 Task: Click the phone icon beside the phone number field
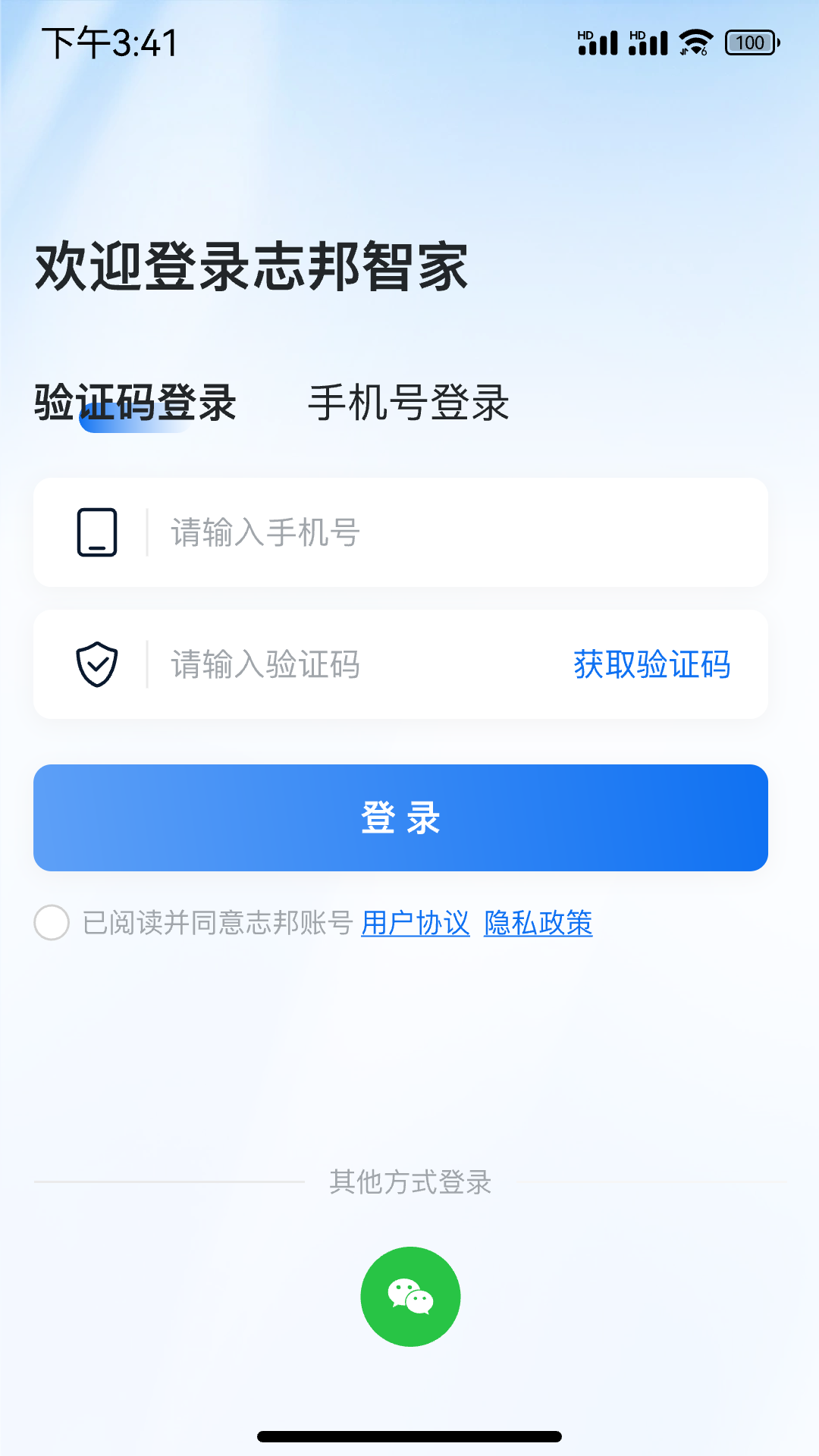(98, 532)
